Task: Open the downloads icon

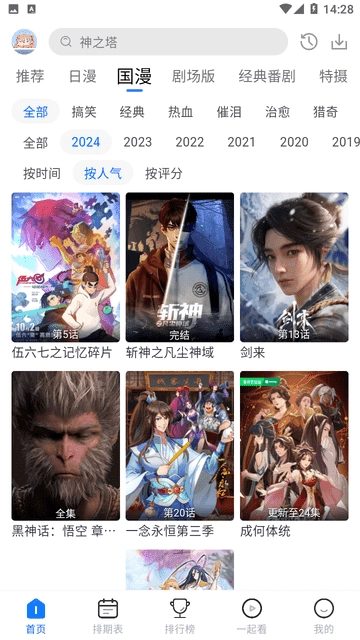Action: coord(339,42)
